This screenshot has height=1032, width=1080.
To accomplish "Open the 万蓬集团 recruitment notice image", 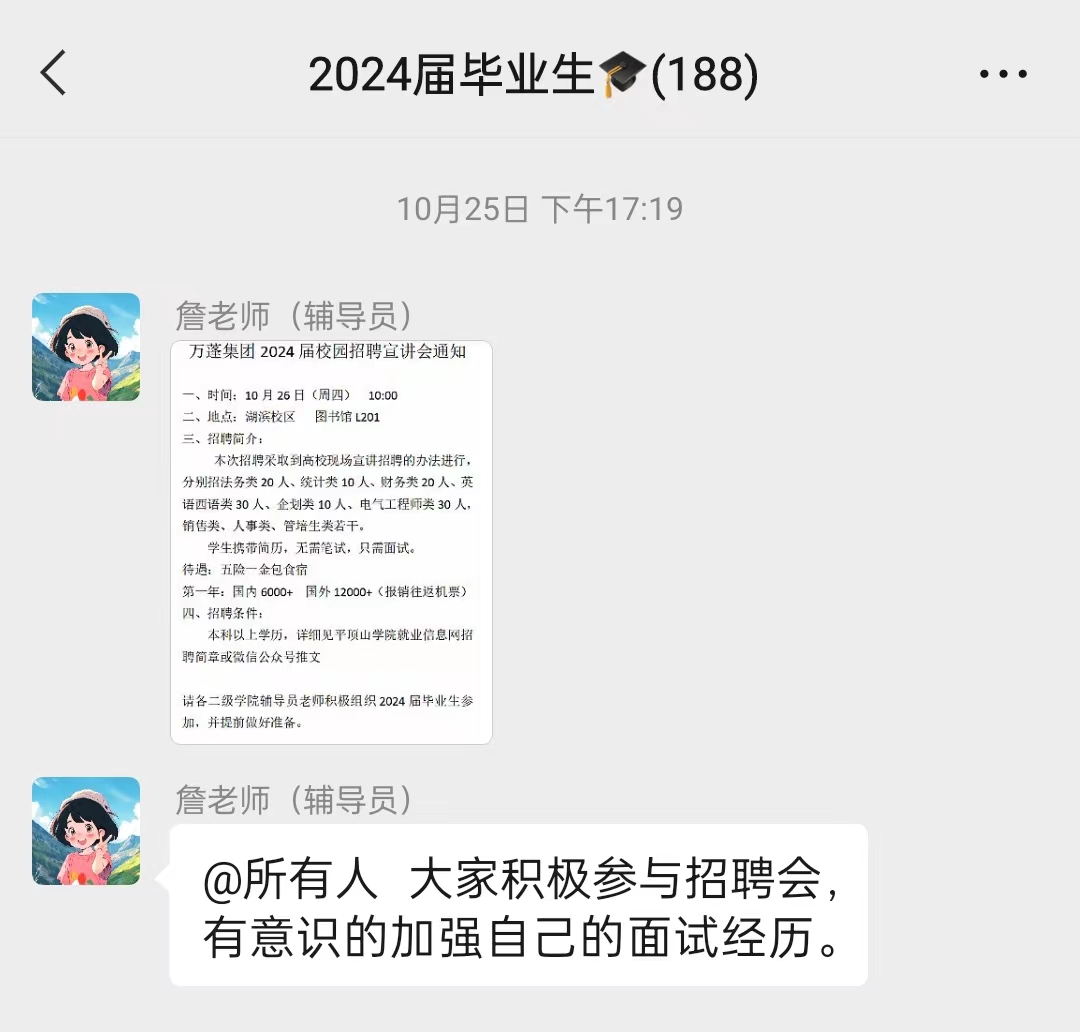I will tap(331, 541).
